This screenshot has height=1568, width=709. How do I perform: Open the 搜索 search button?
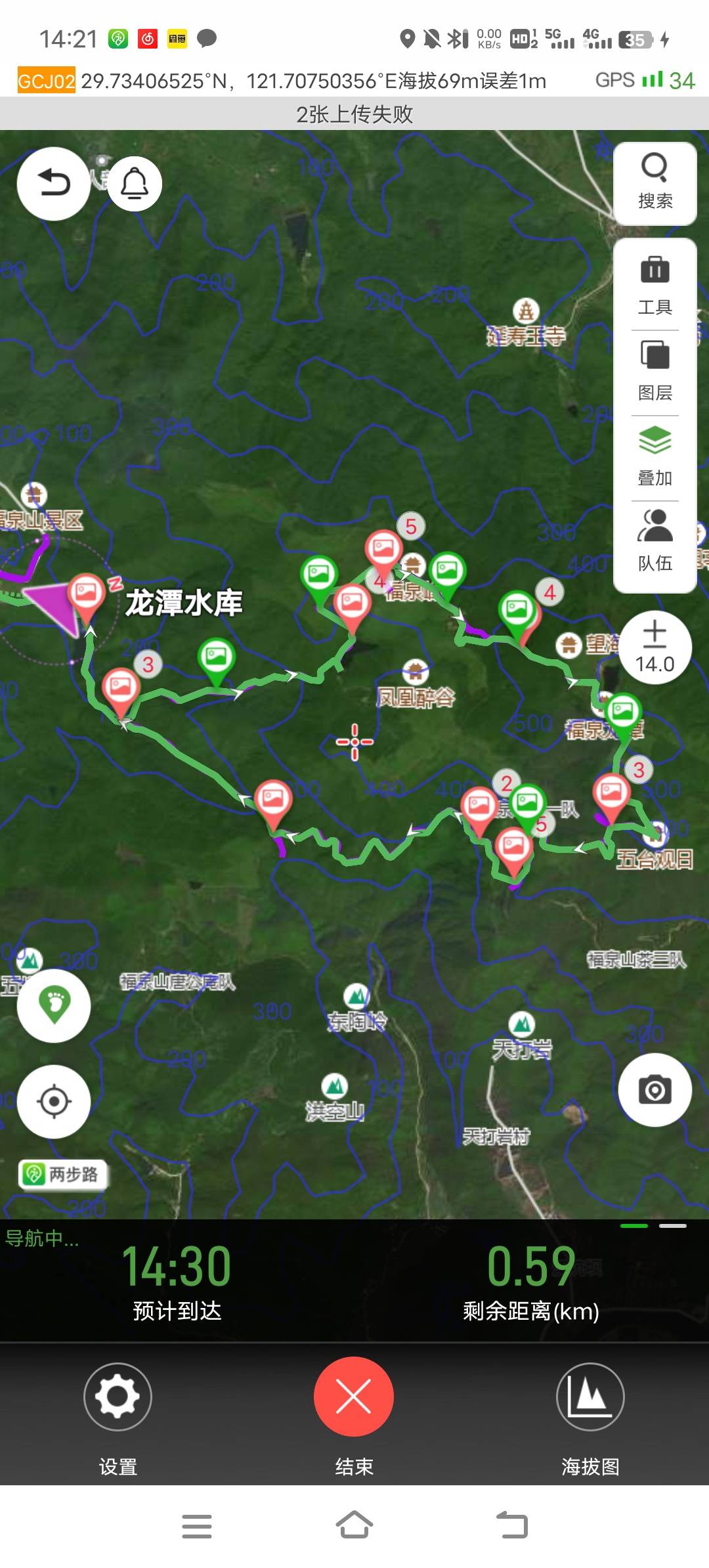coord(655,183)
